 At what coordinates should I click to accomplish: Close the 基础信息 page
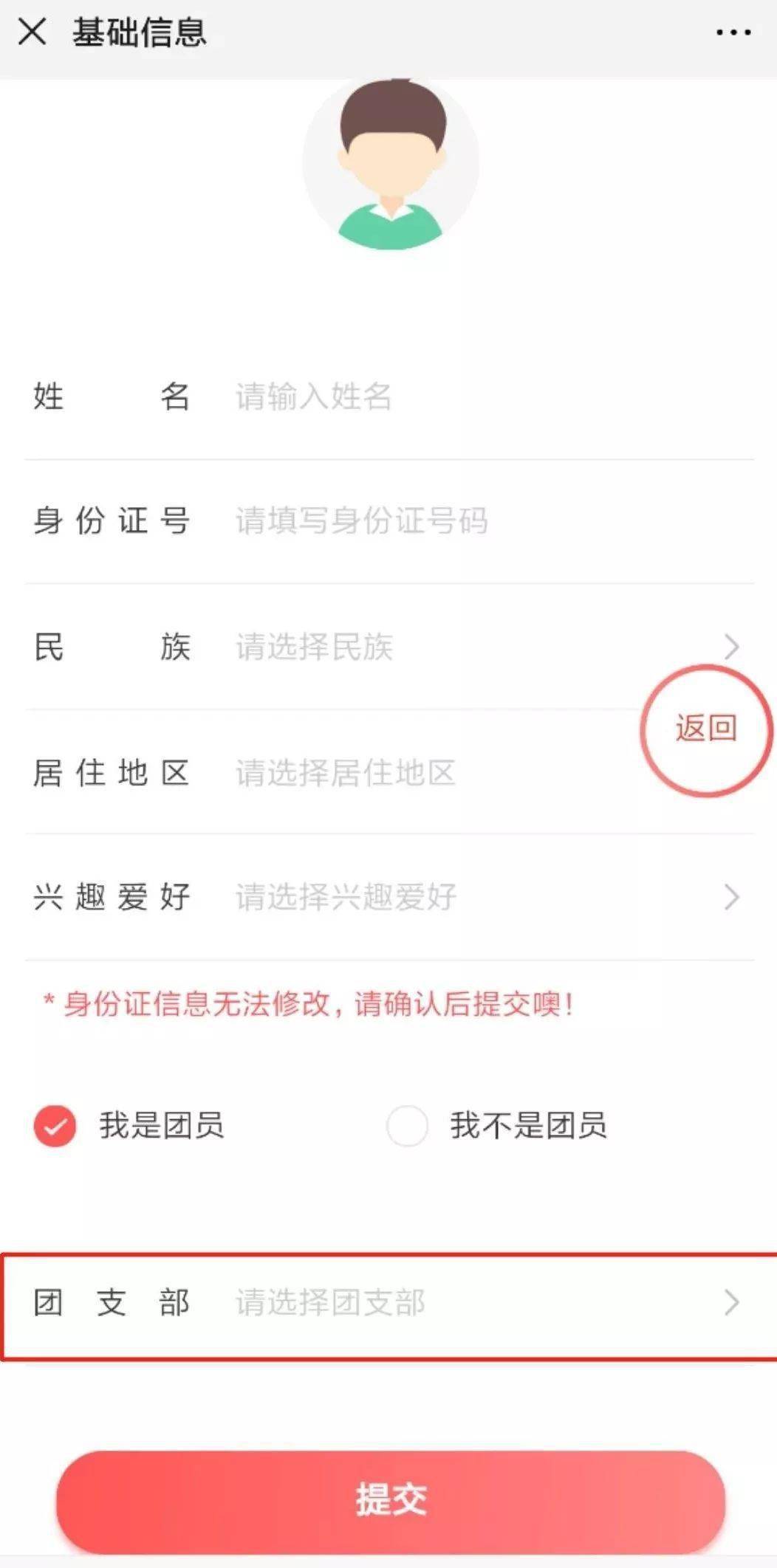click(32, 32)
